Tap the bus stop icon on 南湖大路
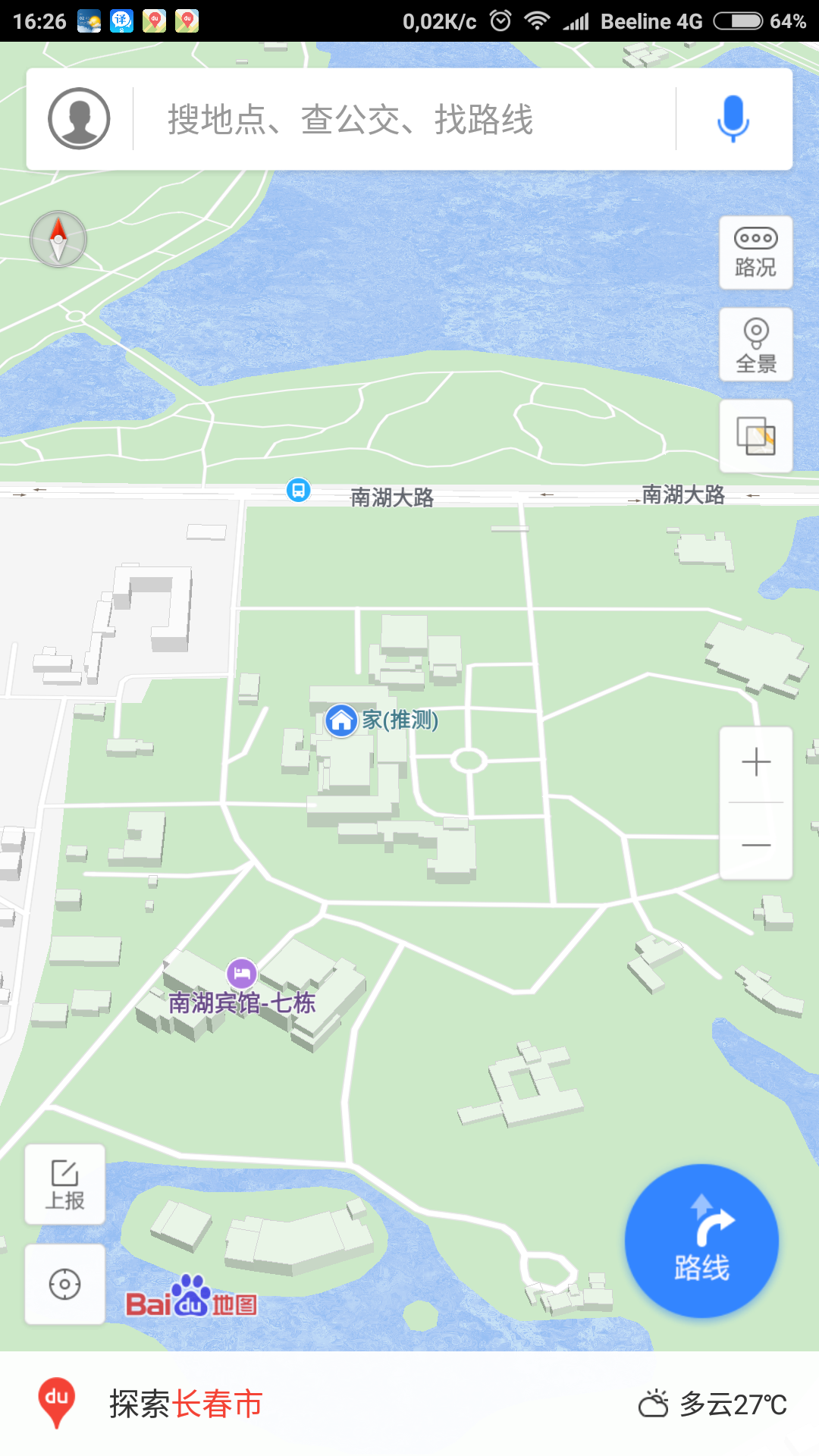Screen dimensions: 819x1456 click(x=299, y=490)
